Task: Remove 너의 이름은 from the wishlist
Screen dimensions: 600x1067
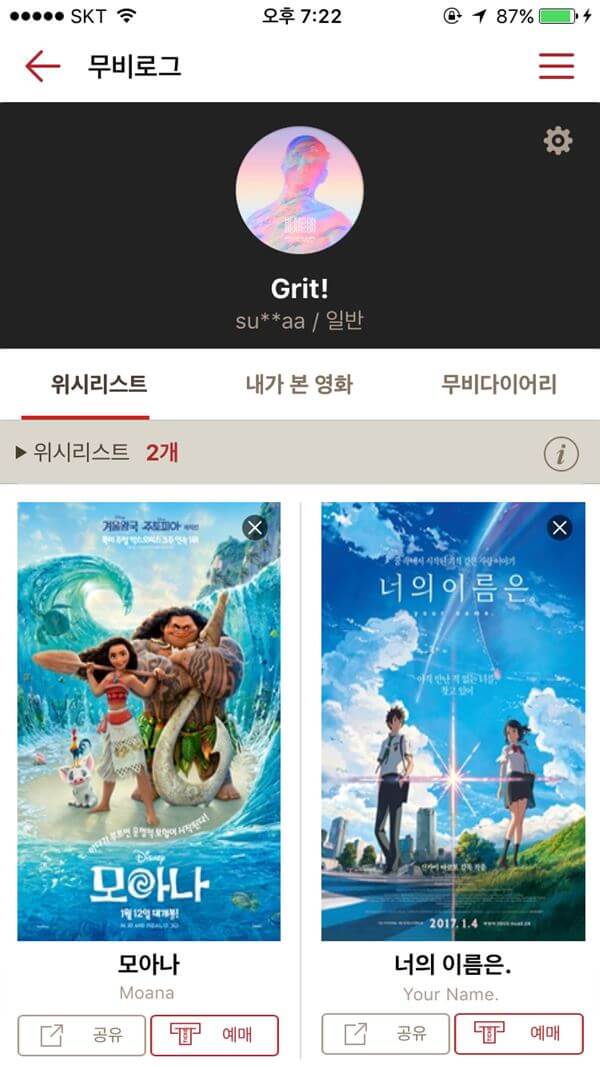Action: [x=559, y=527]
